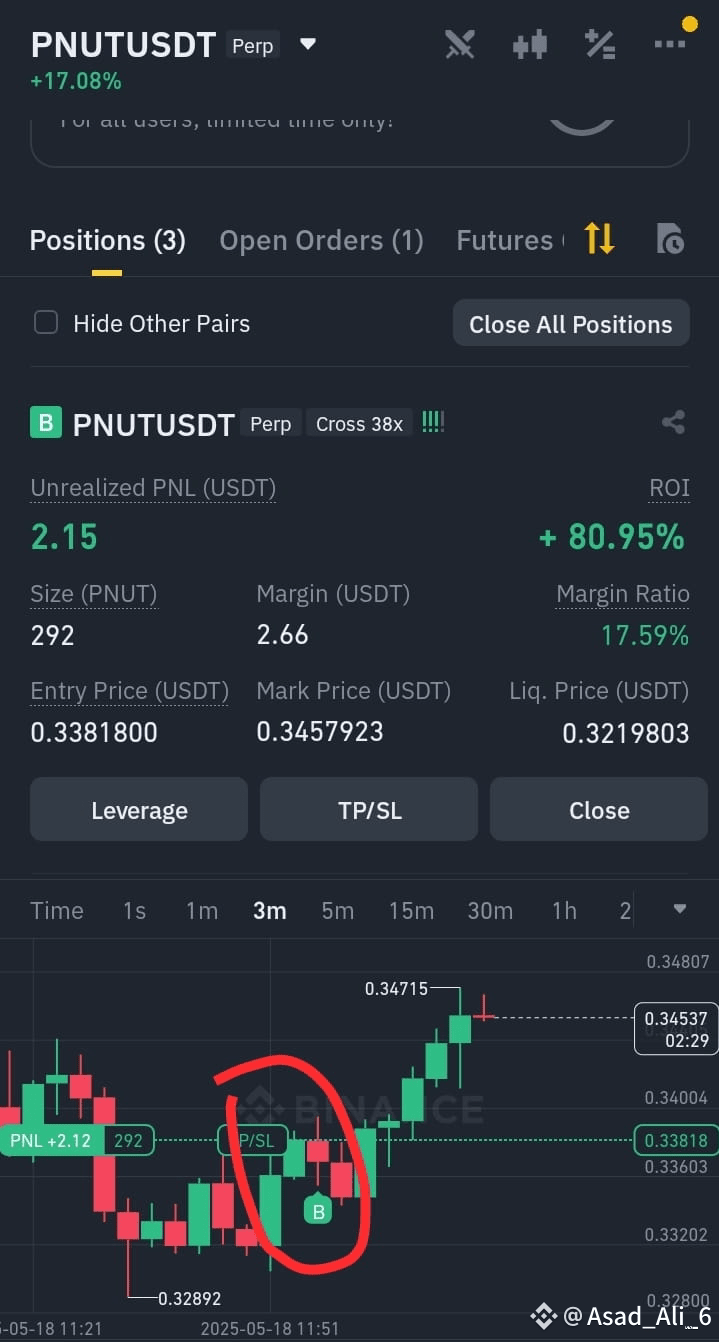719x1342 pixels.
Task: Share the PNUTUSDT position
Action: [674, 422]
